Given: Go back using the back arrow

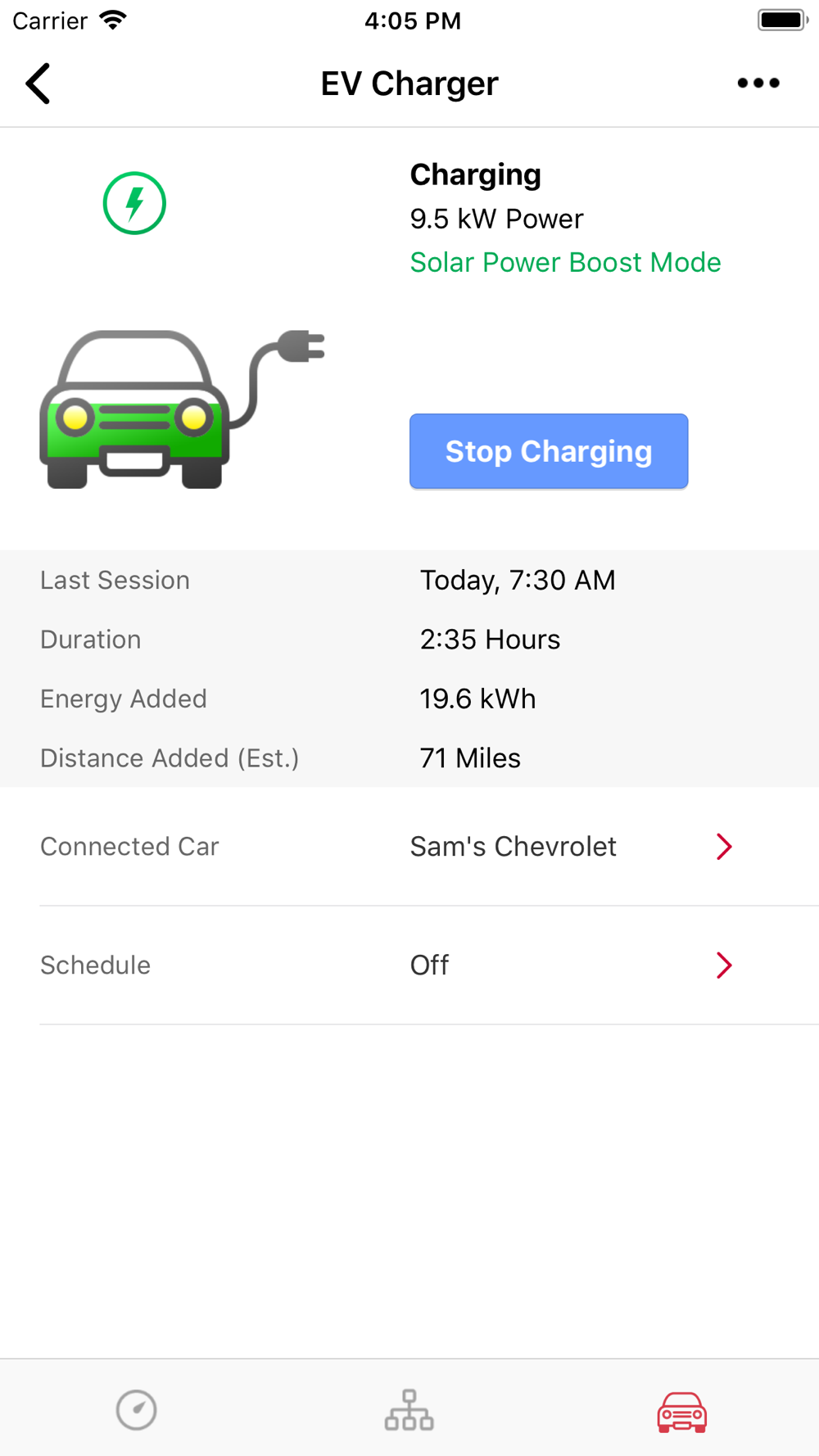Looking at the screenshot, I should tap(38, 84).
